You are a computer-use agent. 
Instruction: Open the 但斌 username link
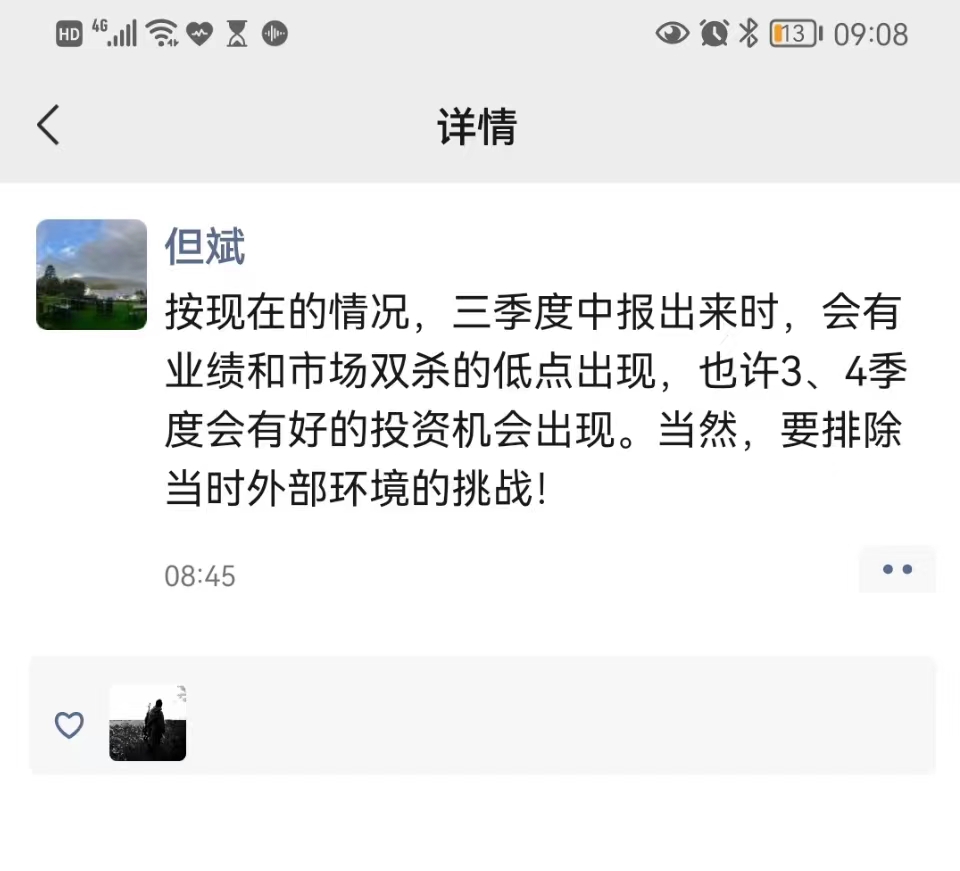(205, 245)
